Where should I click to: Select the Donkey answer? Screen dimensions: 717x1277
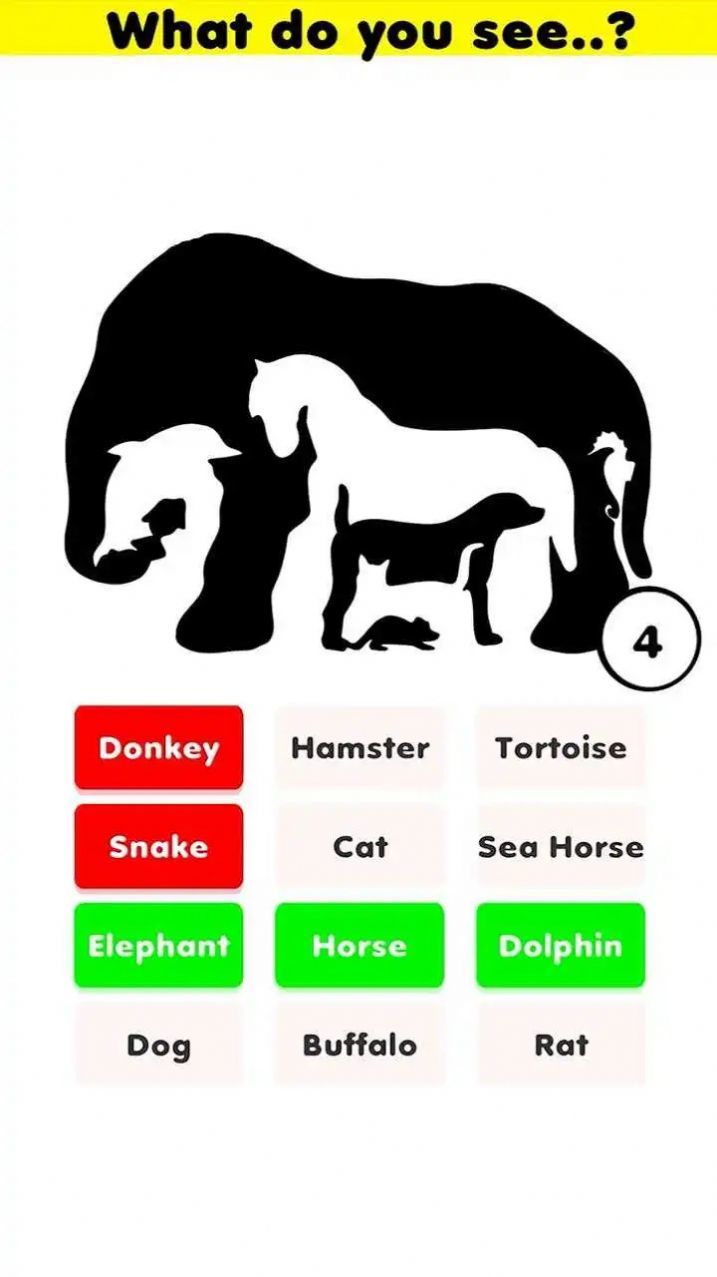coord(158,748)
